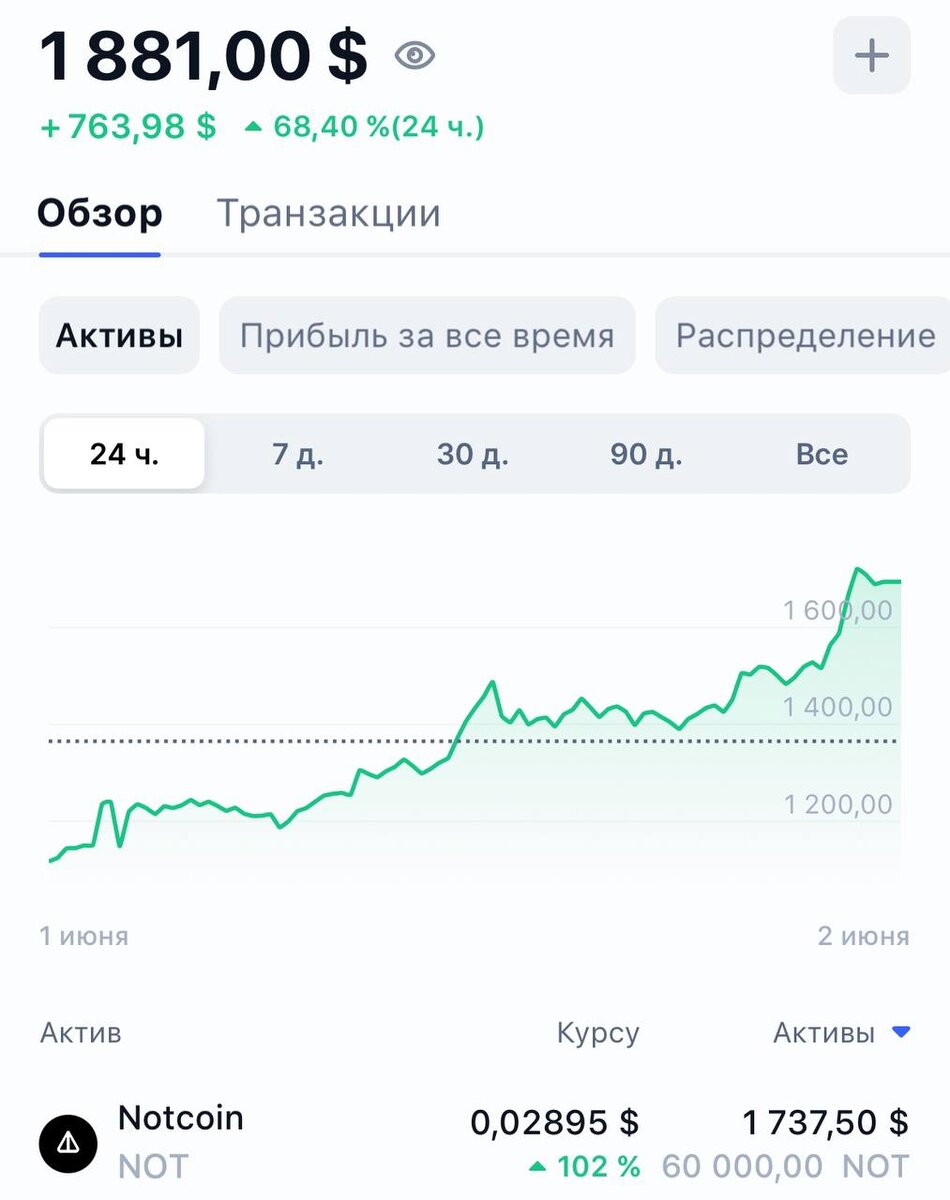Screen dimensions: 950x1200
Task: Select the 24 ч. time filter
Action: pyautogui.click(x=122, y=454)
